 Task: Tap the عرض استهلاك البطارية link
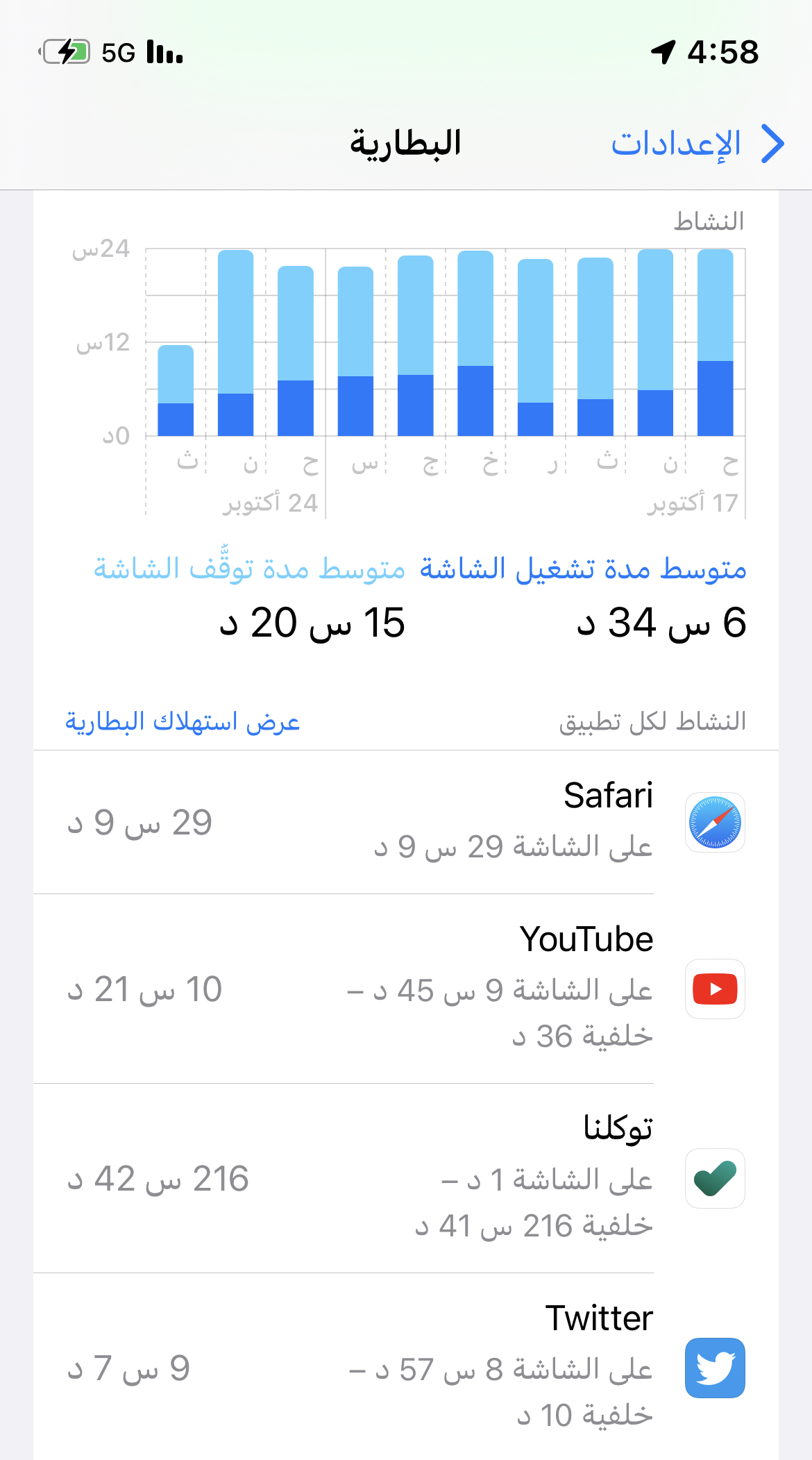point(183,722)
